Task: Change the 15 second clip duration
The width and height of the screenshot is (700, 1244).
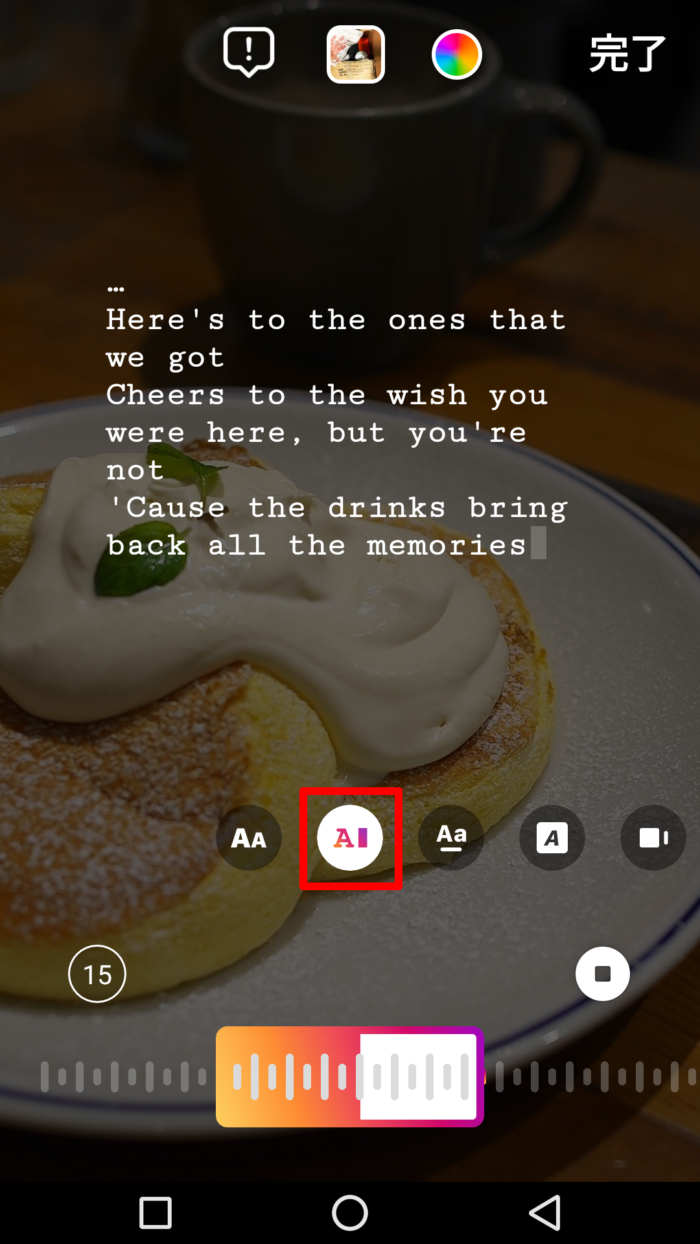Action: coord(97,974)
